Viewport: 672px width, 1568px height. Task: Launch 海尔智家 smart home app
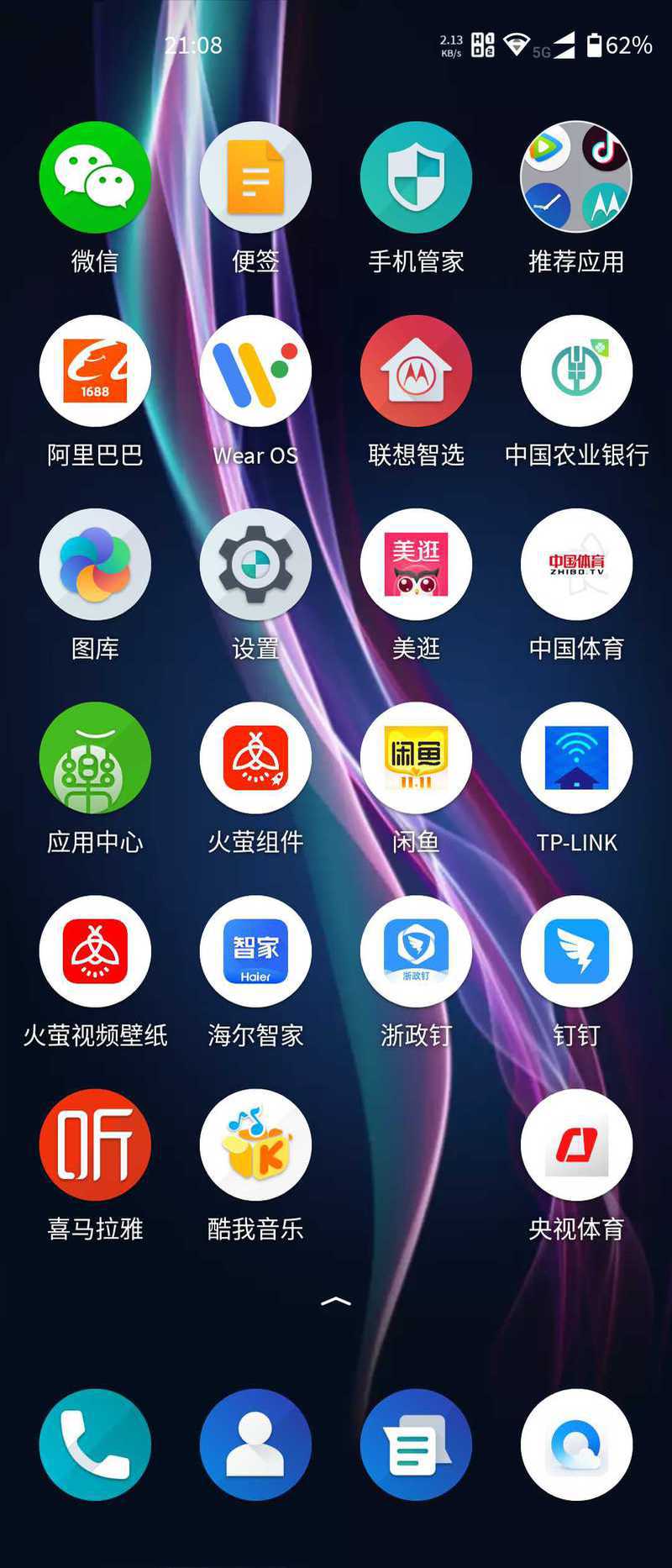coord(255,950)
